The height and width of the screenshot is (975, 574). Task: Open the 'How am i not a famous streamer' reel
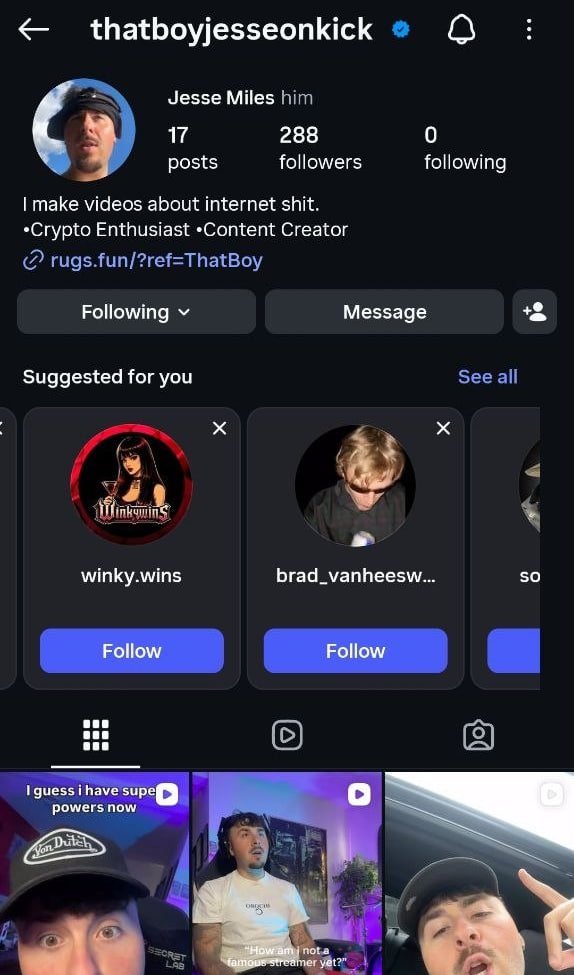287,873
